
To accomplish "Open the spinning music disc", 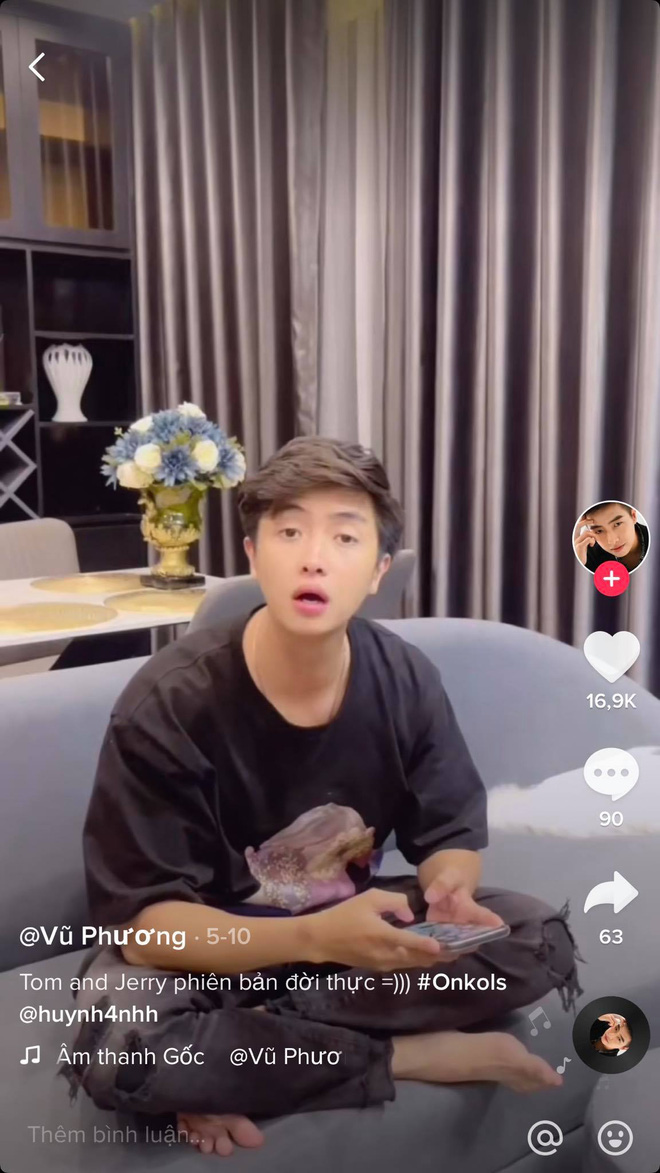I will 610,1035.
